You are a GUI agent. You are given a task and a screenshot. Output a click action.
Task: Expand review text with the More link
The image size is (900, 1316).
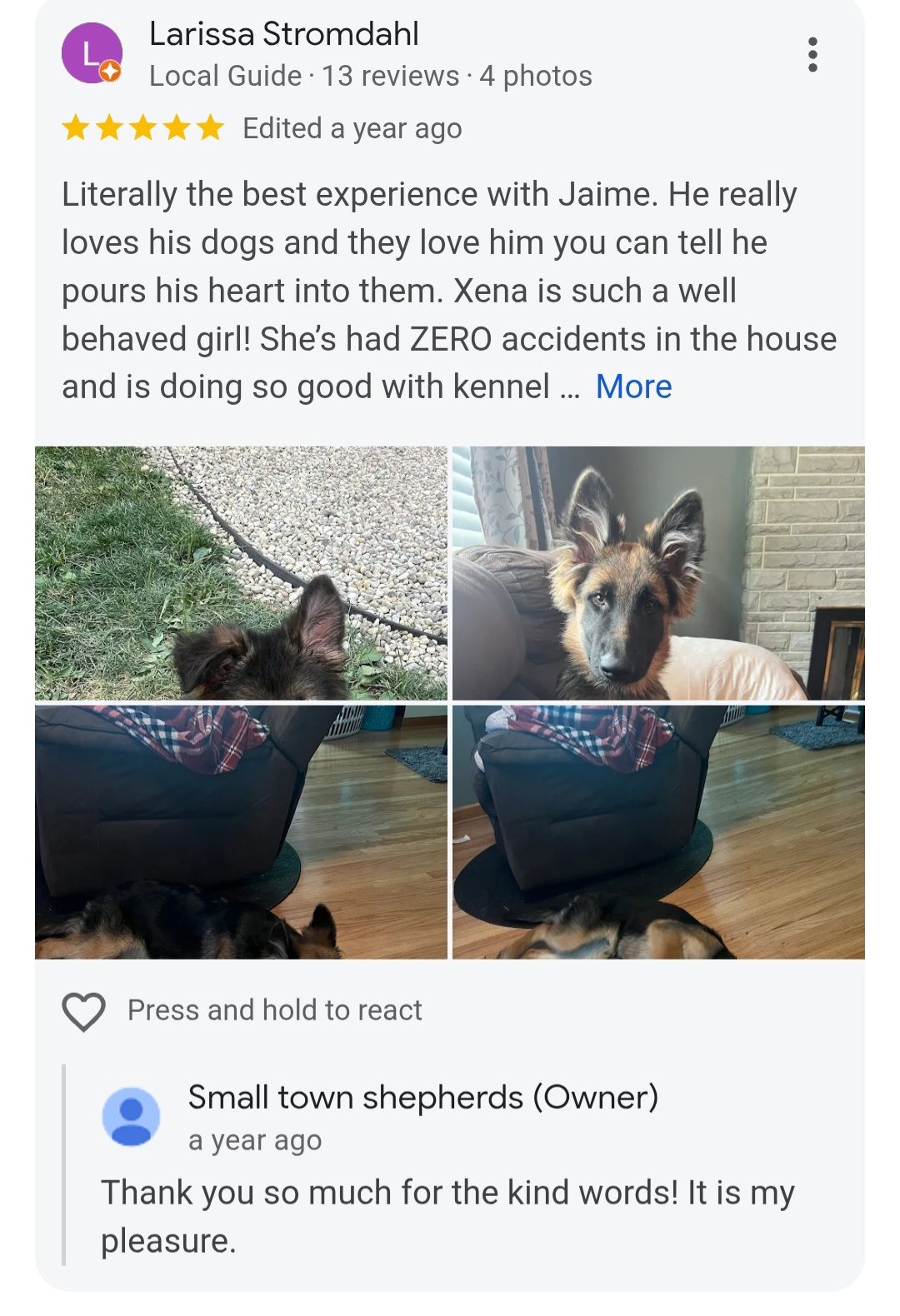(633, 387)
